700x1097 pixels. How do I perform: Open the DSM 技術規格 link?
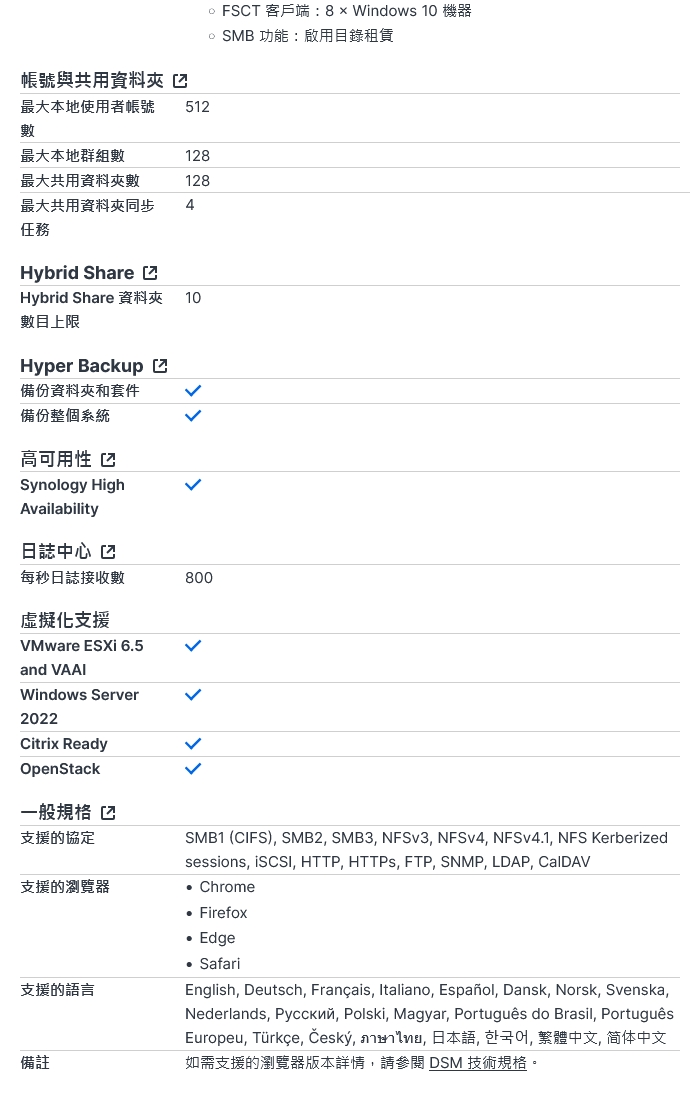(478, 1063)
